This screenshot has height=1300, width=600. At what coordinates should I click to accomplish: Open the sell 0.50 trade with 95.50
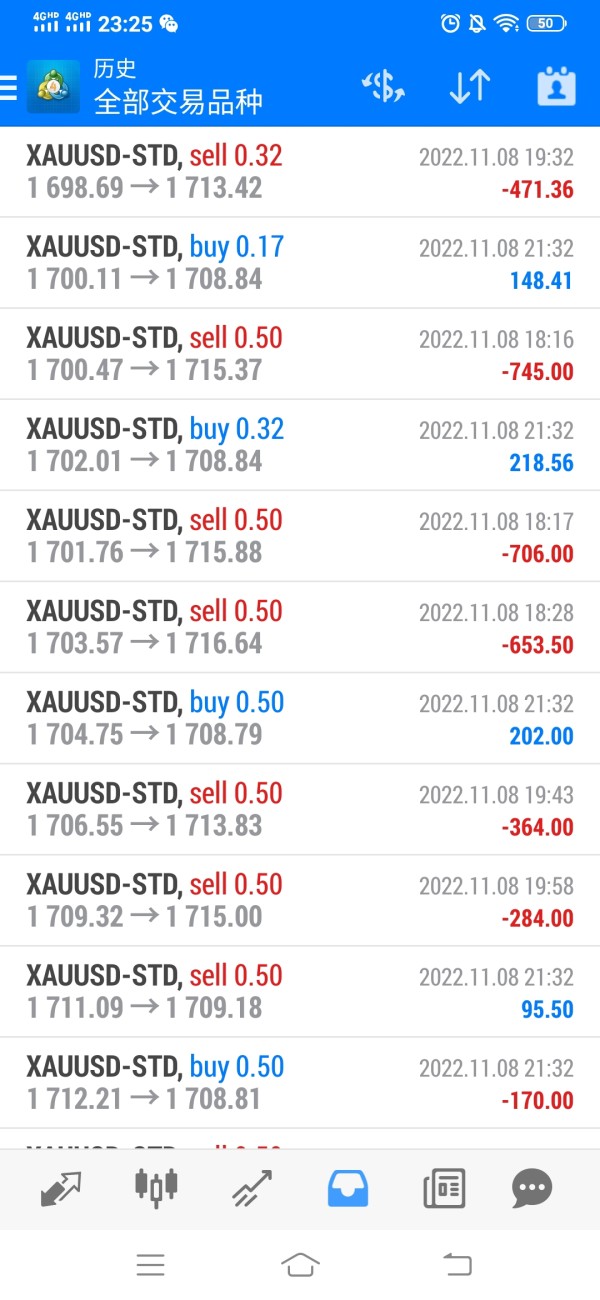pos(300,991)
